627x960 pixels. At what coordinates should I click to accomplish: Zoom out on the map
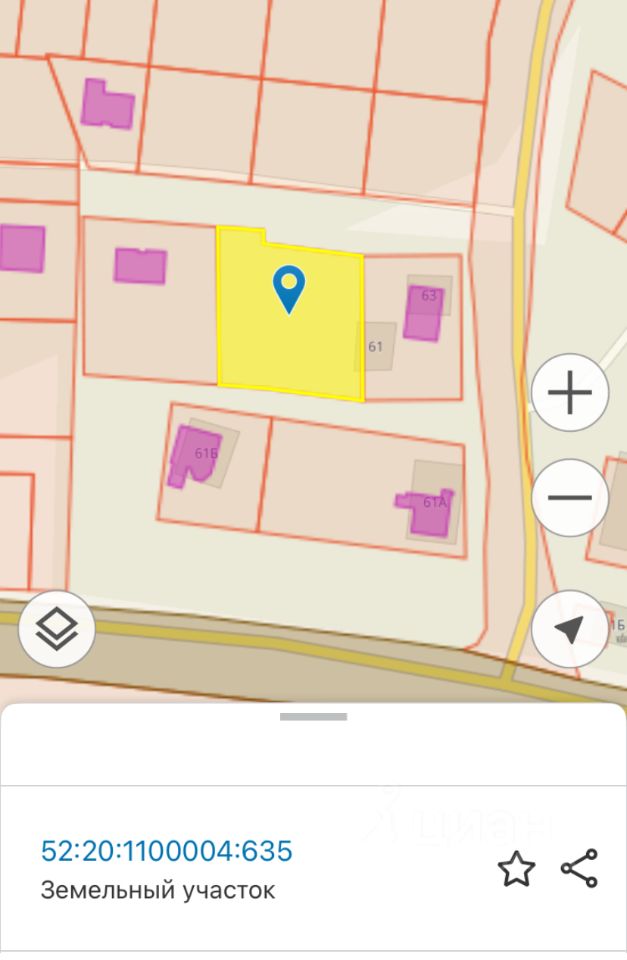pos(570,497)
